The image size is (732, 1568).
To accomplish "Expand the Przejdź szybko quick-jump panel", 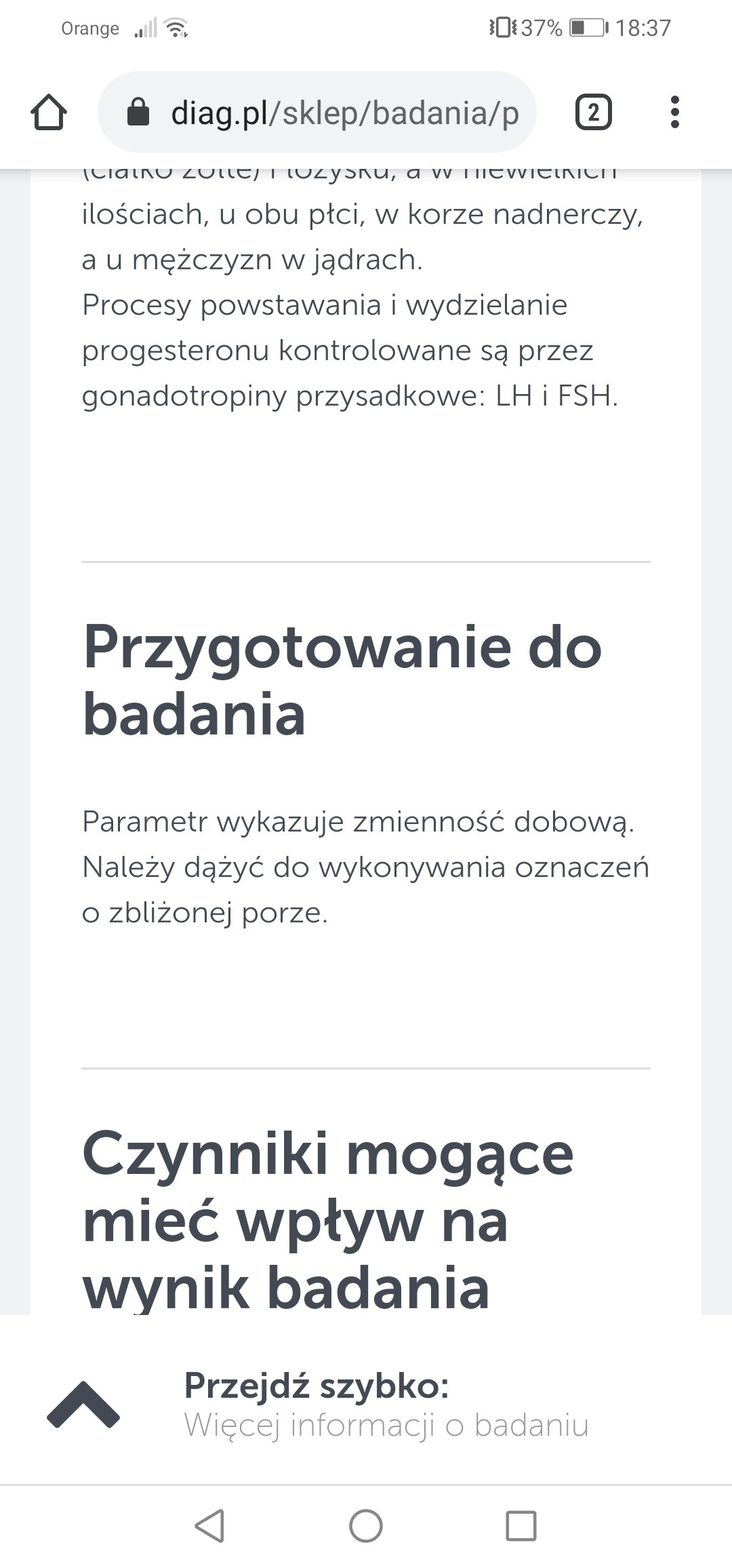I will (x=83, y=1405).
